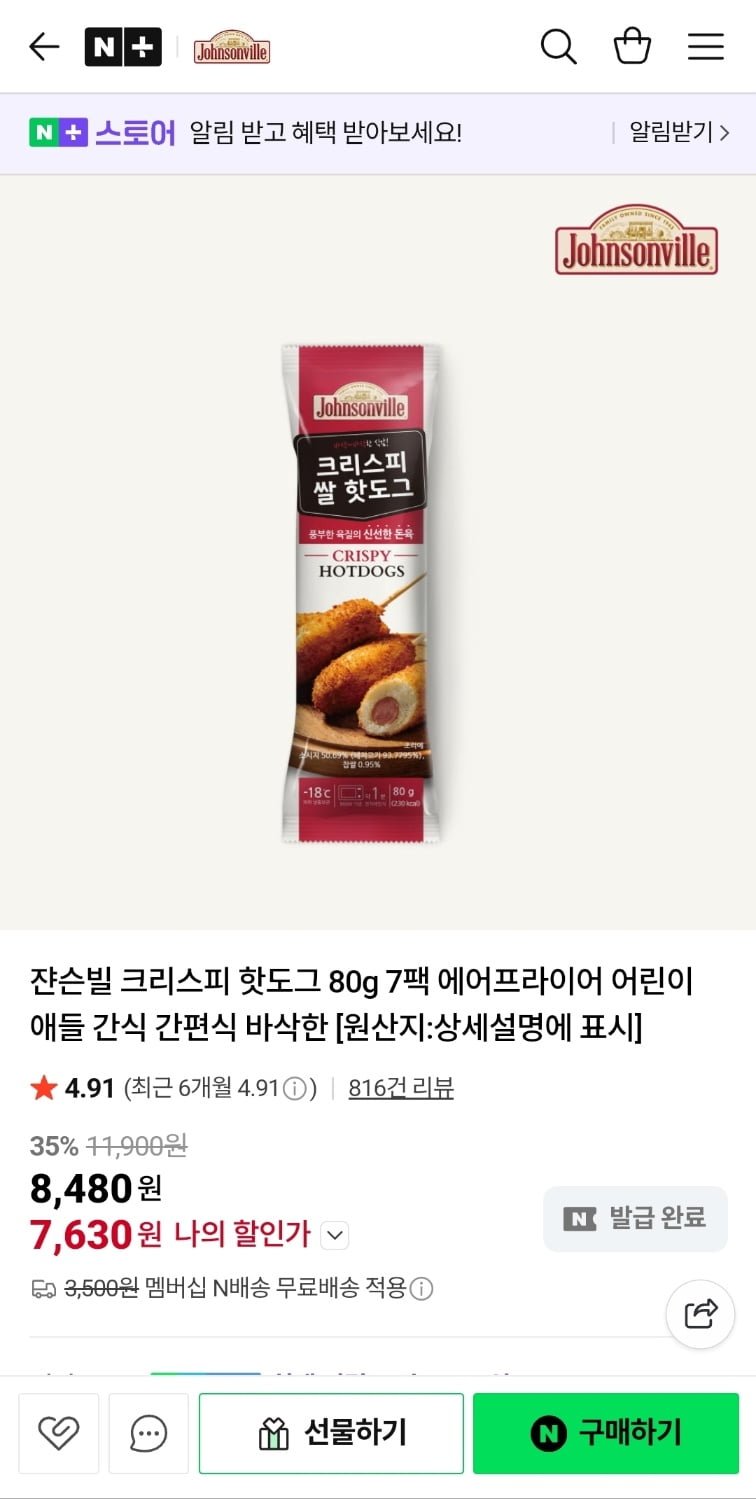The image size is (756, 1499).
Task: Open the Johnsonville brand store link
Action: pos(232,47)
